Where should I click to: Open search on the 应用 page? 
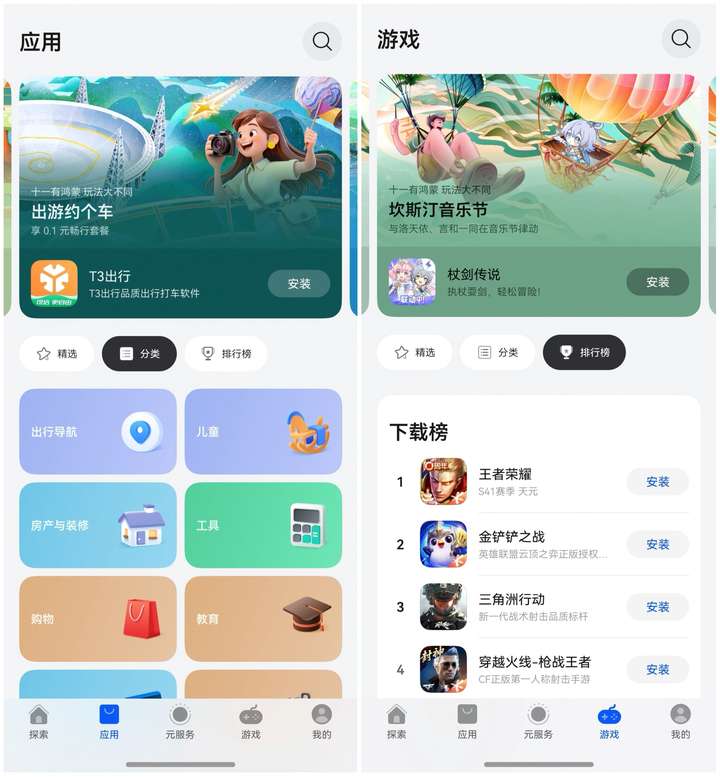pos(322,41)
